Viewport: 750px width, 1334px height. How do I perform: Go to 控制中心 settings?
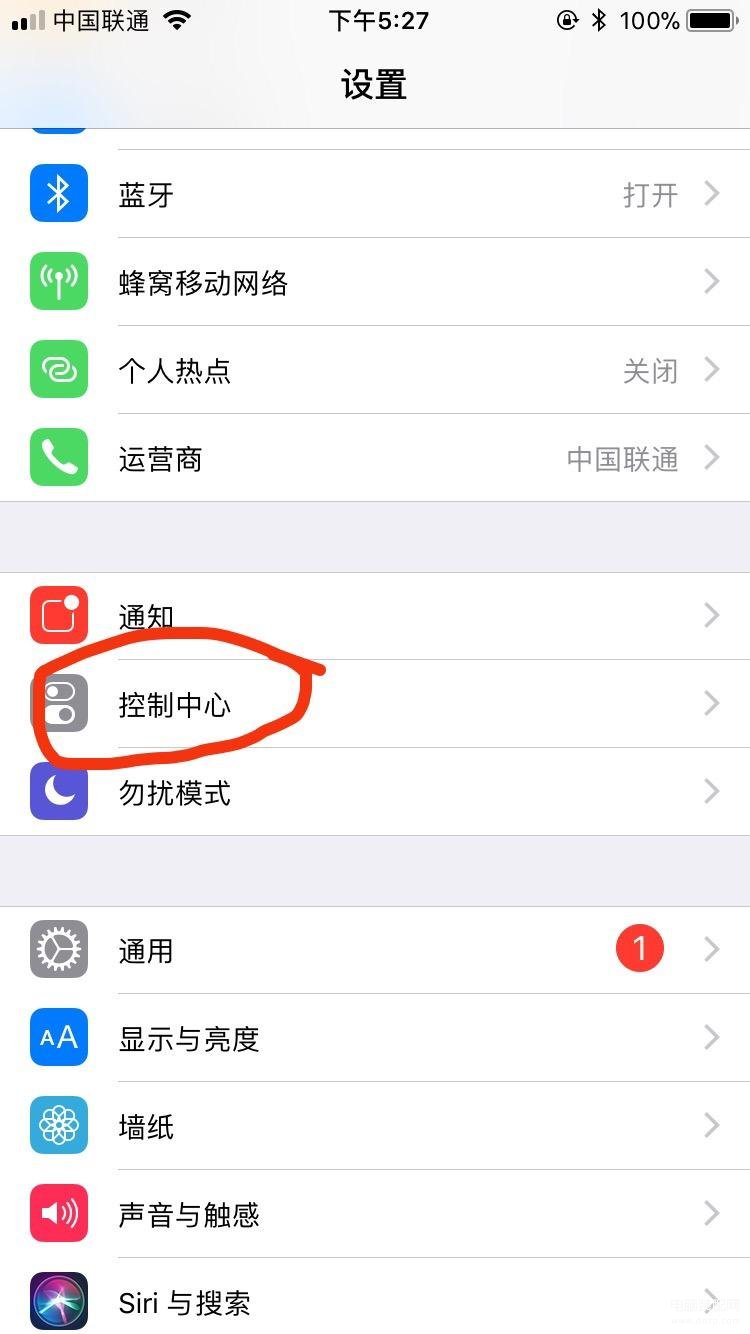[x=375, y=704]
